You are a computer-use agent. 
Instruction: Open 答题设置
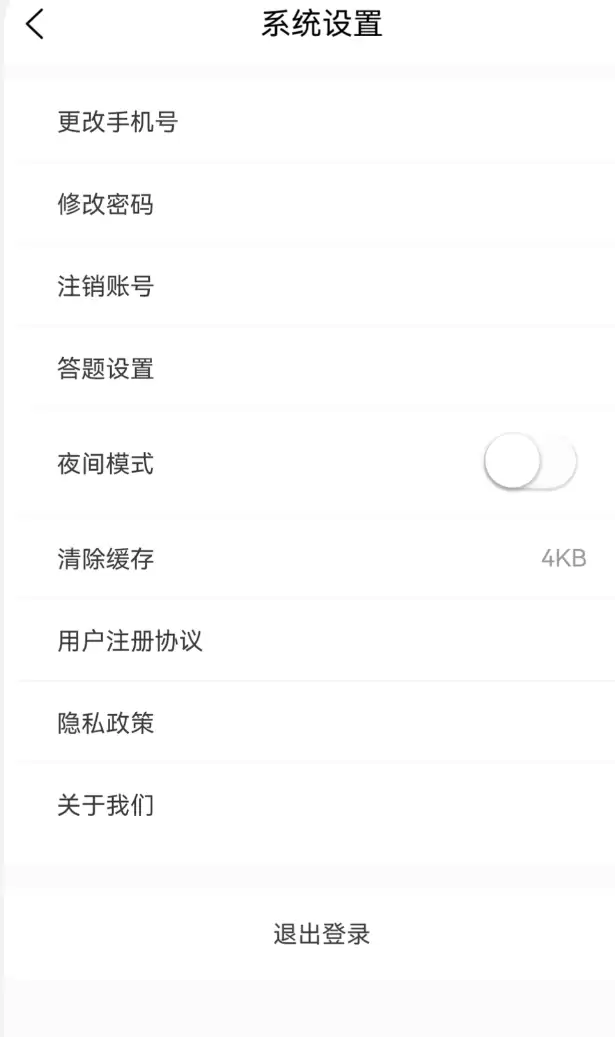pyautogui.click(x=106, y=369)
